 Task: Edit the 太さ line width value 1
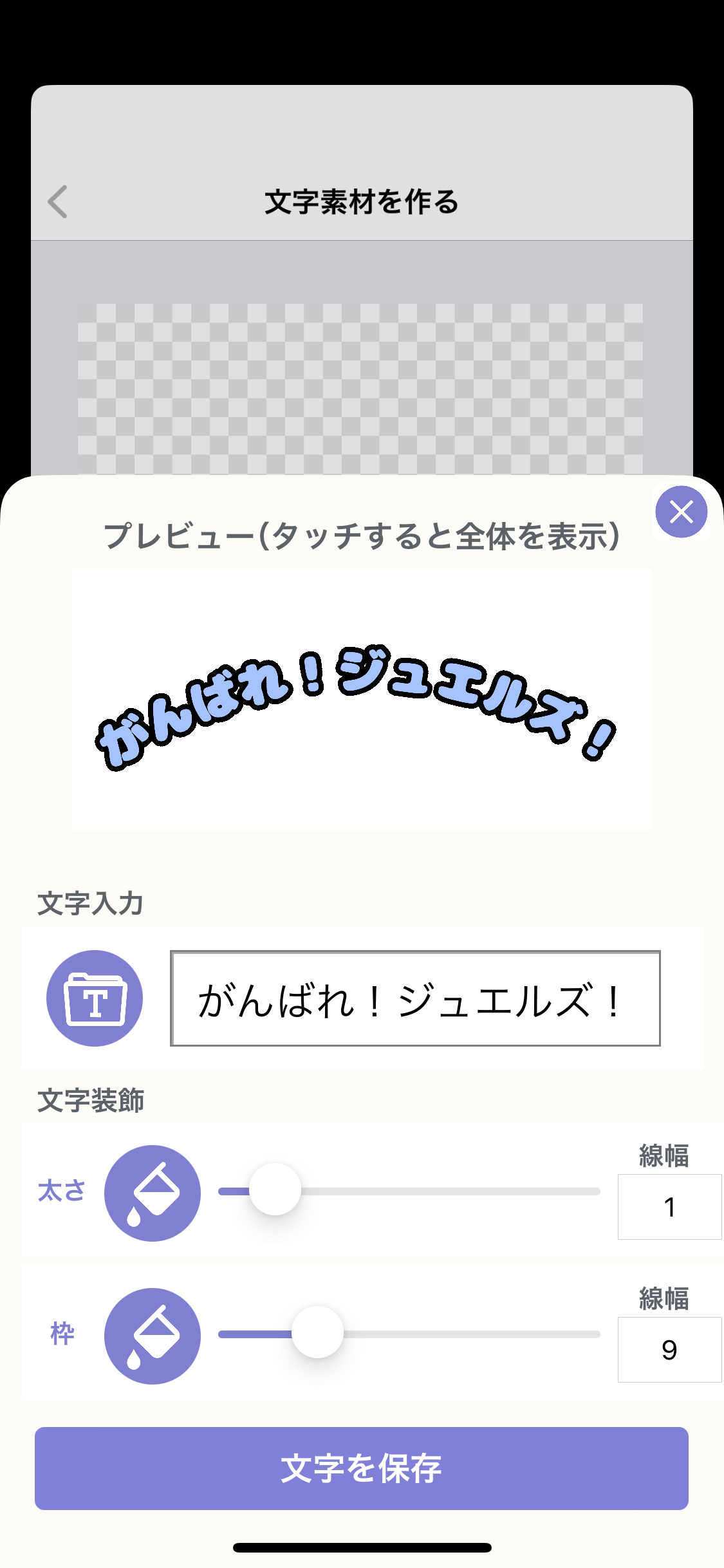(x=669, y=1207)
